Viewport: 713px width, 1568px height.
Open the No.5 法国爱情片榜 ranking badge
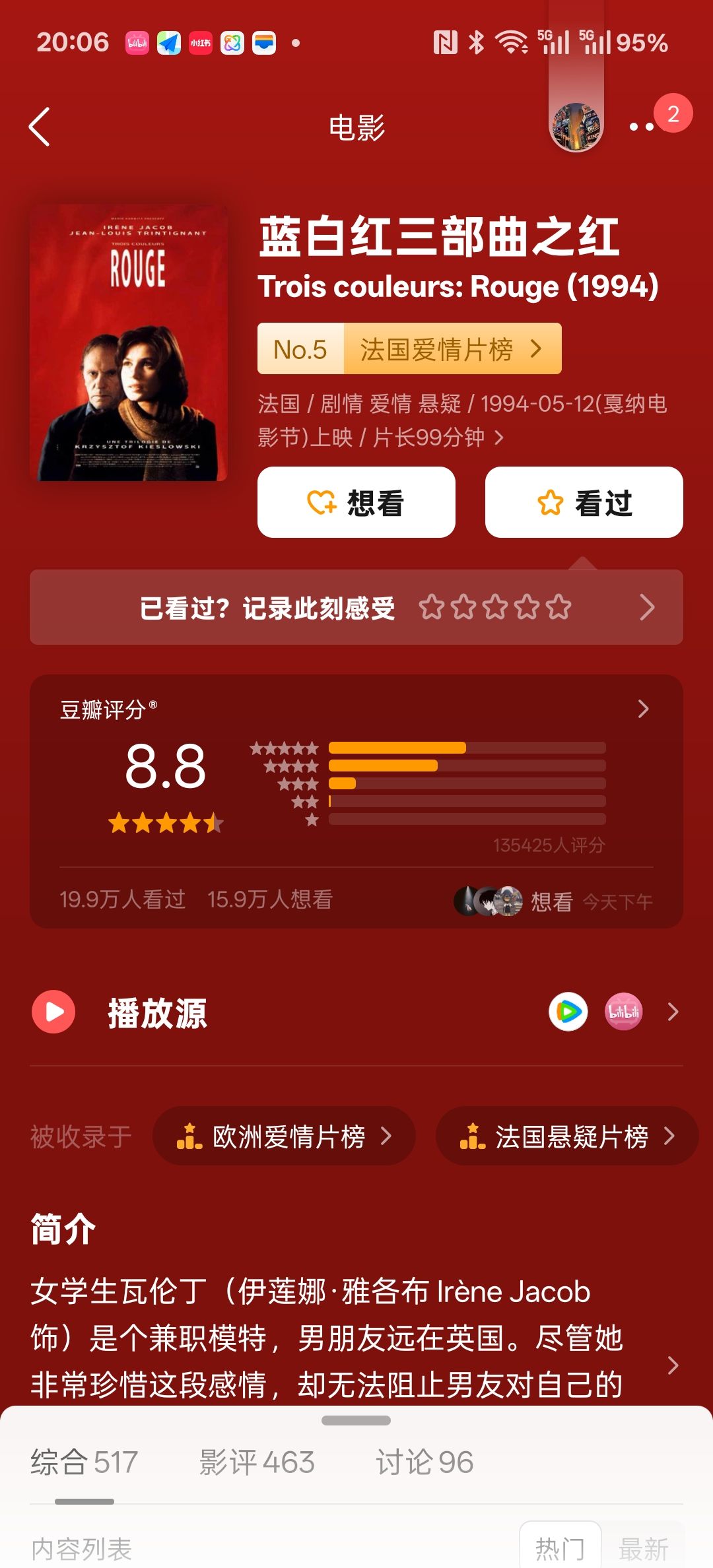point(409,348)
